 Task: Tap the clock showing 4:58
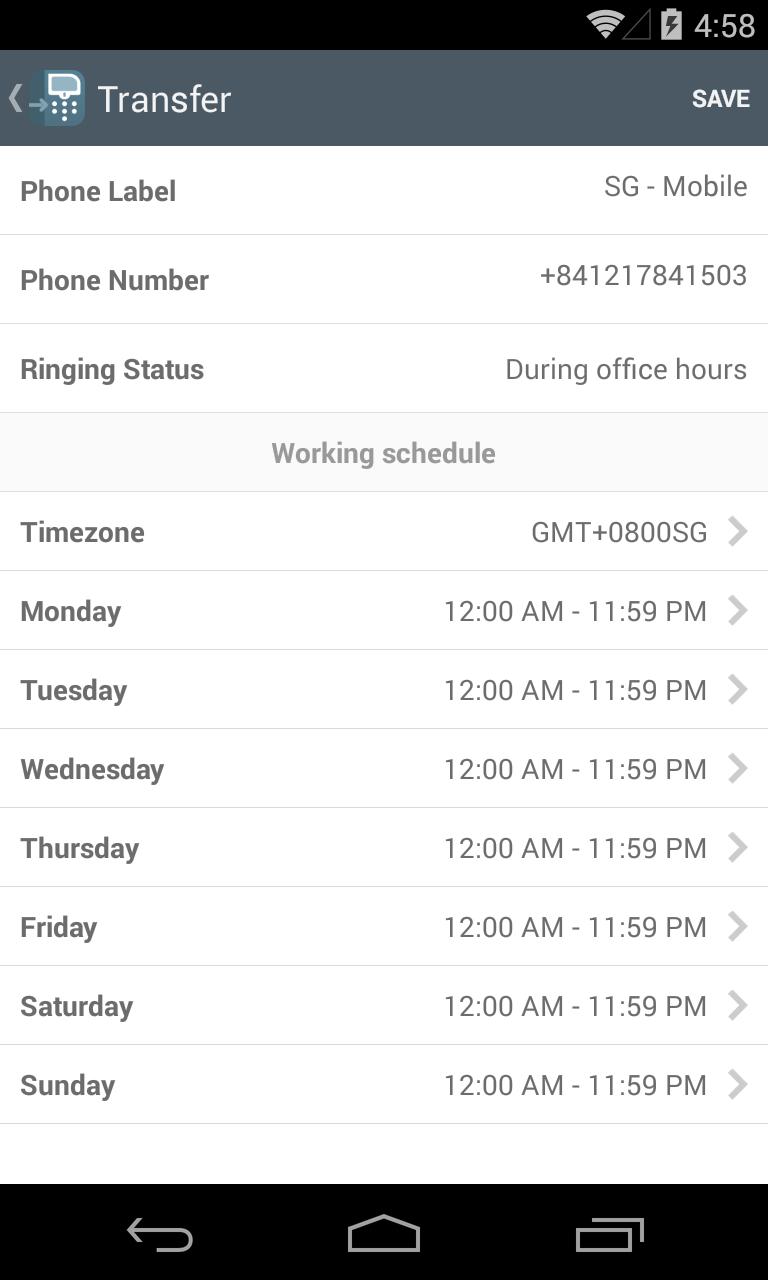click(731, 26)
